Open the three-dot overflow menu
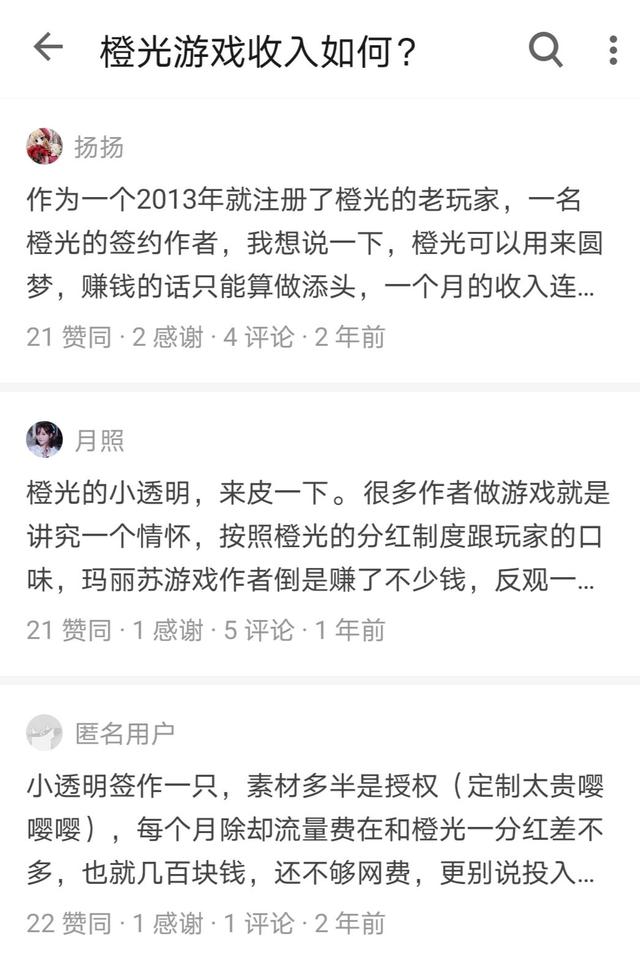 point(613,49)
